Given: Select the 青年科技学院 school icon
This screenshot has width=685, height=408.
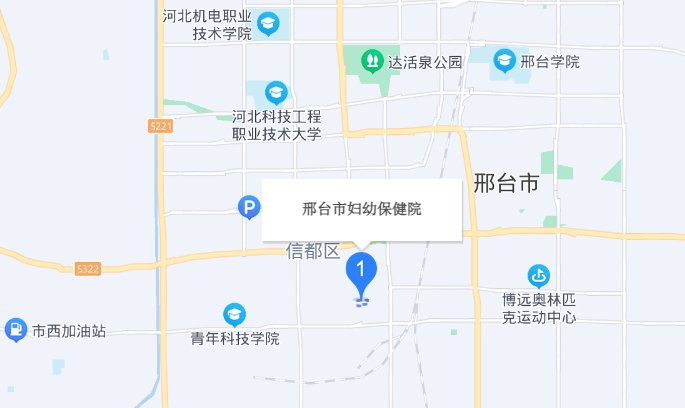Looking at the screenshot, I should coord(235,315).
